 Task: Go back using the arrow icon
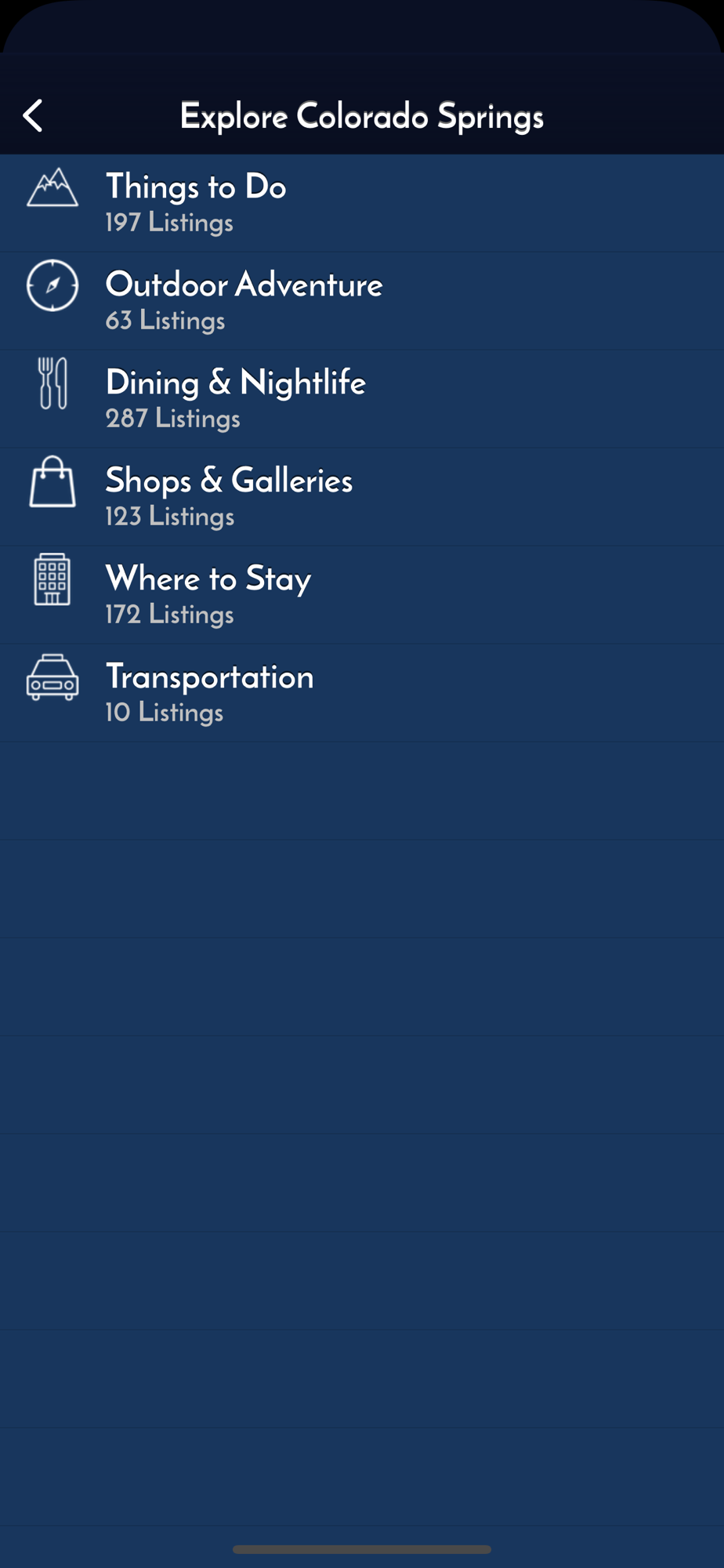click(x=33, y=116)
